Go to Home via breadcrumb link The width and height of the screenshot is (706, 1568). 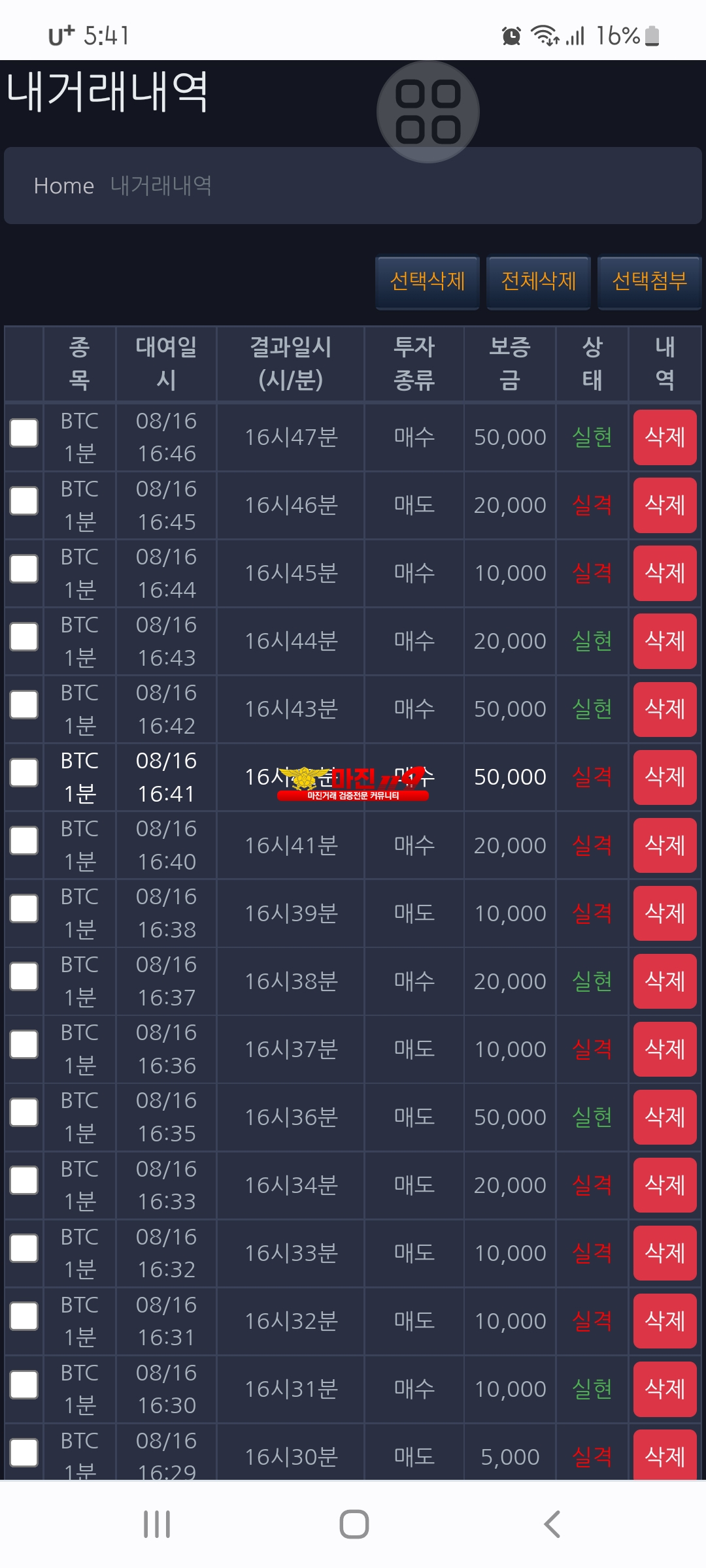pyautogui.click(x=64, y=186)
